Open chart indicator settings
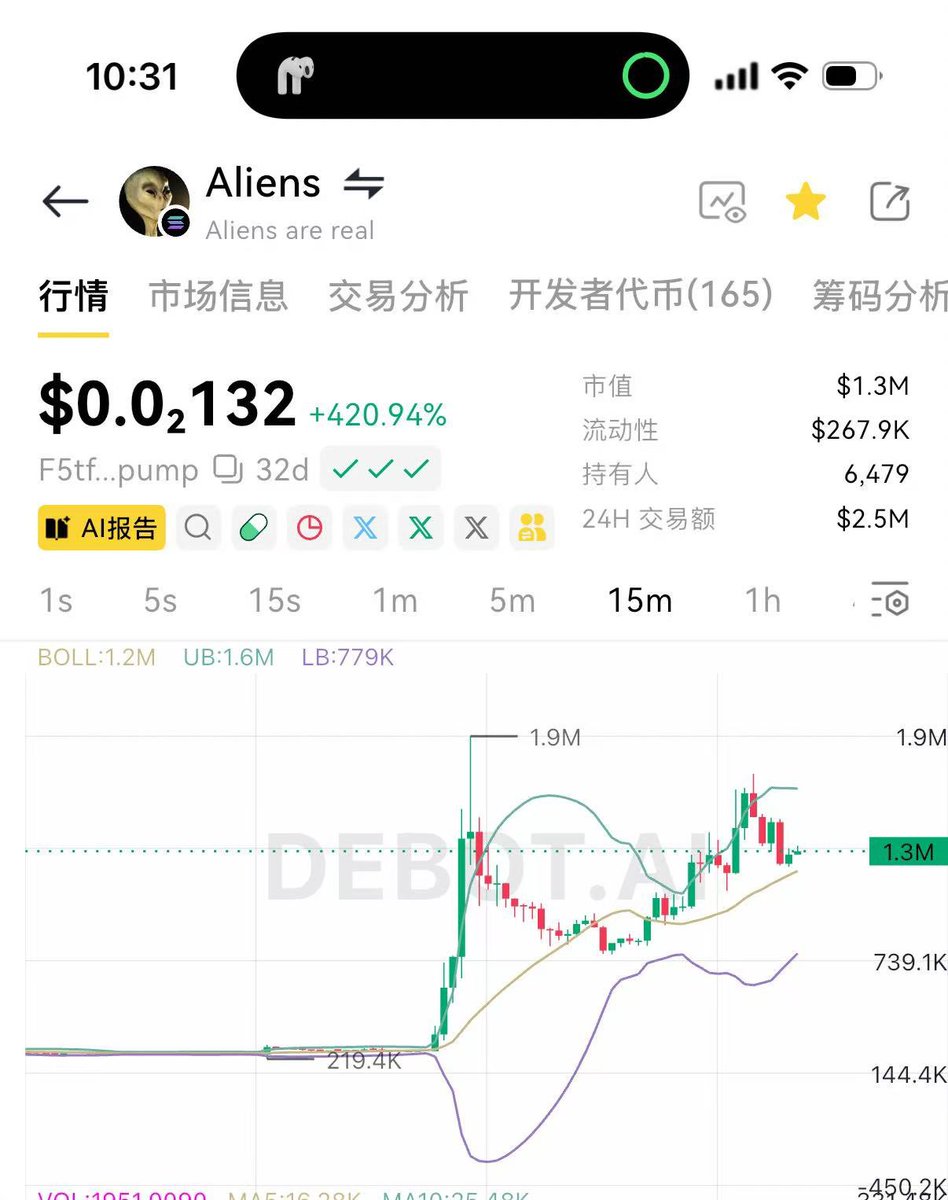 890,601
